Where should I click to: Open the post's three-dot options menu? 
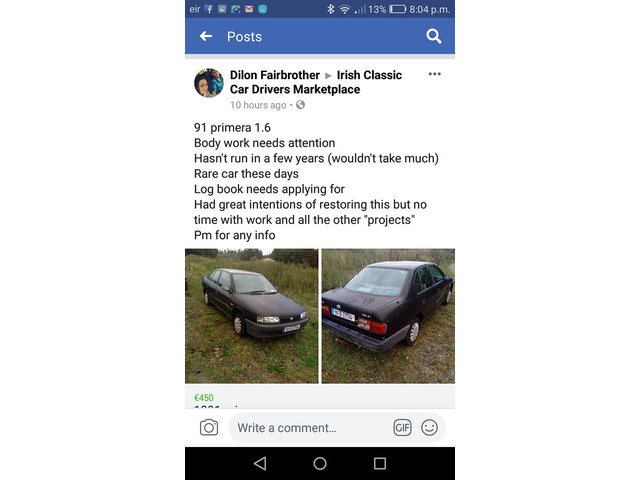434,75
